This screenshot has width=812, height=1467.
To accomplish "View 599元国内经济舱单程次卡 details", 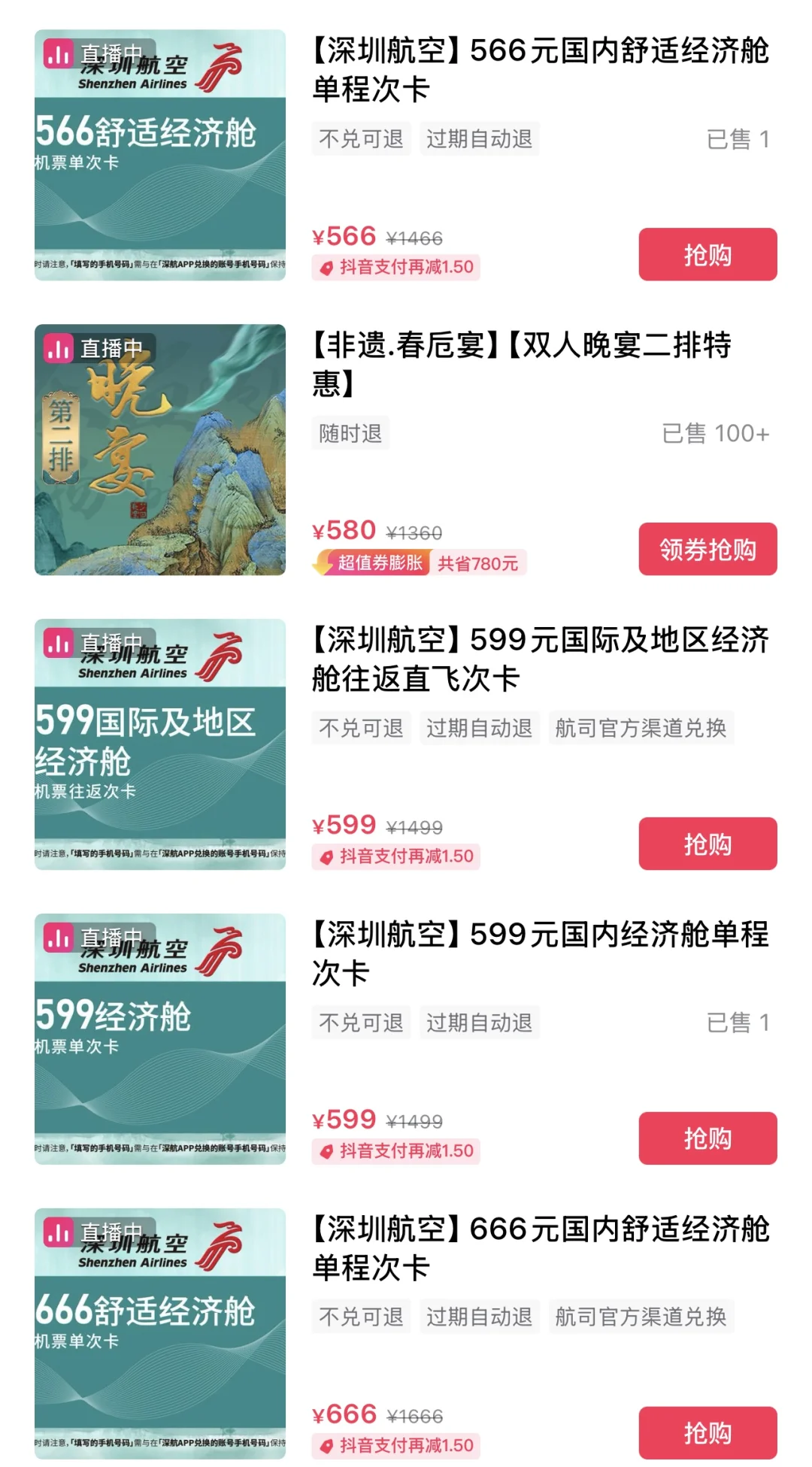I will tap(540, 953).
